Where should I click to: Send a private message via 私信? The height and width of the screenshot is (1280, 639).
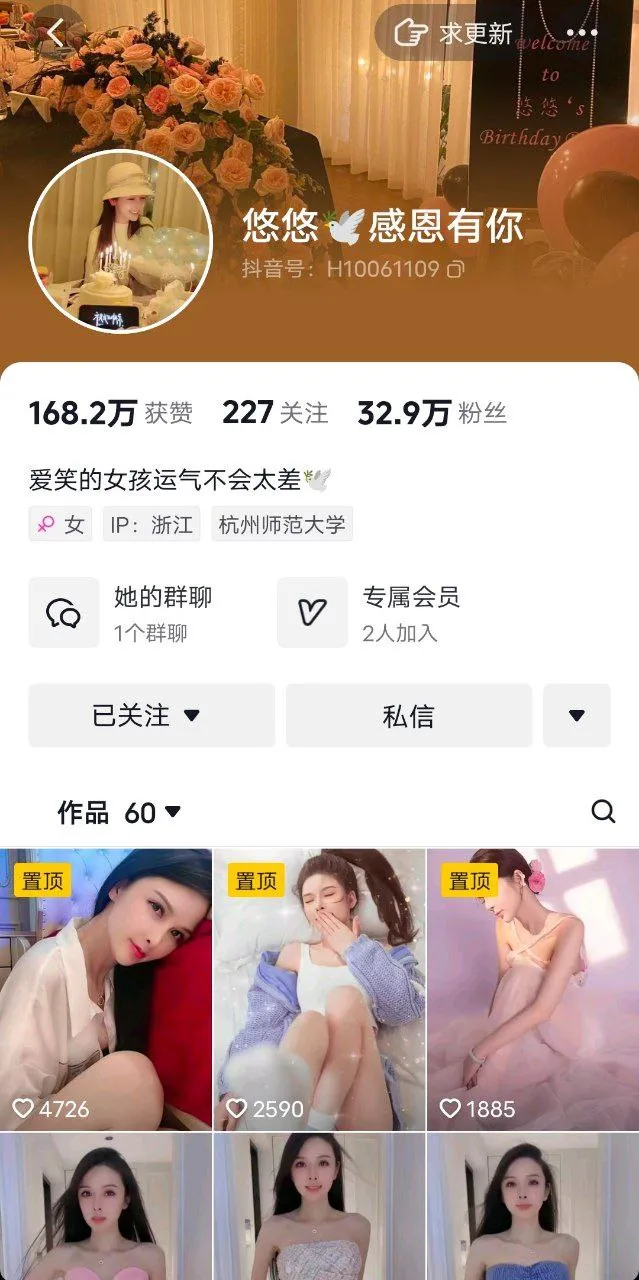coord(408,715)
